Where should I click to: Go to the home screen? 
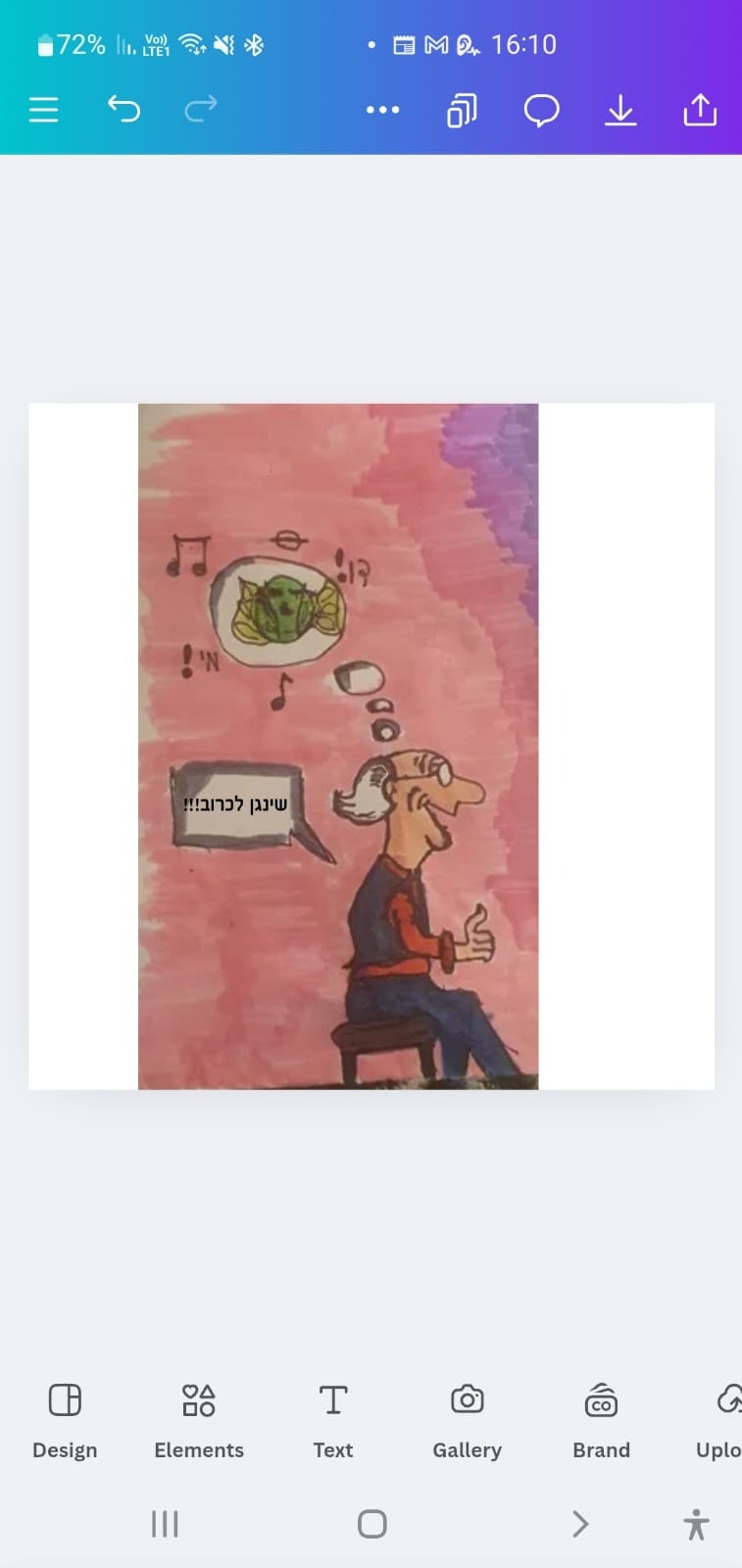click(372, 1524)
